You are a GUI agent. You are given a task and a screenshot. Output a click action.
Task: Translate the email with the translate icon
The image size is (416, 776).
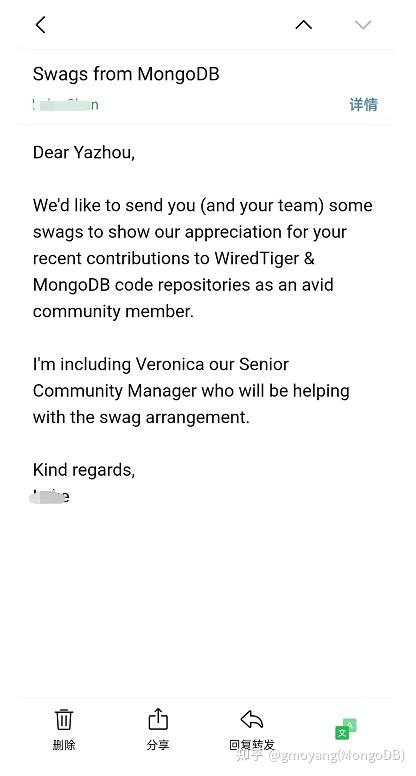point(346,729)
